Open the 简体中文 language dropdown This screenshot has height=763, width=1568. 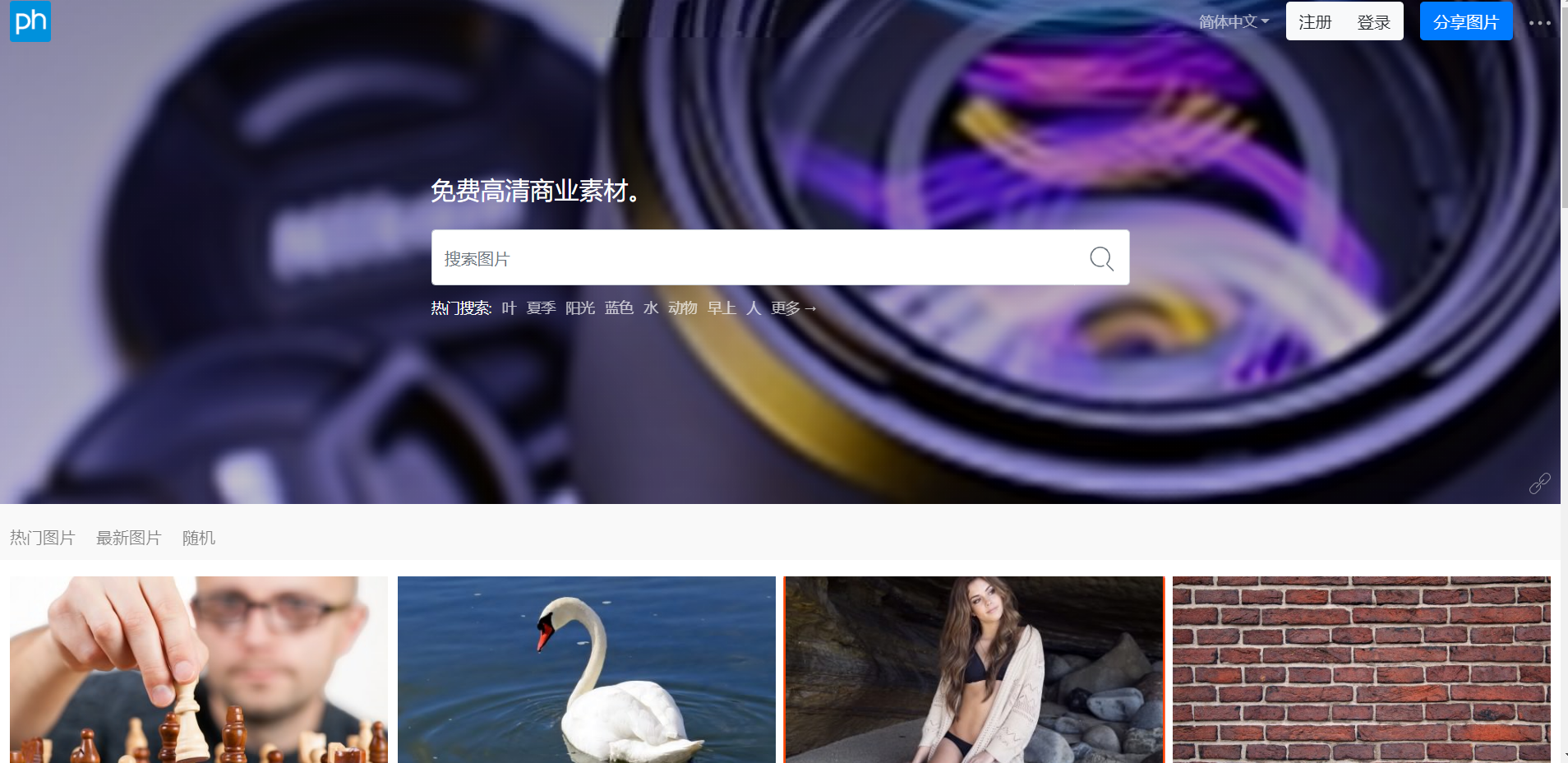[x=1234, y=22]
